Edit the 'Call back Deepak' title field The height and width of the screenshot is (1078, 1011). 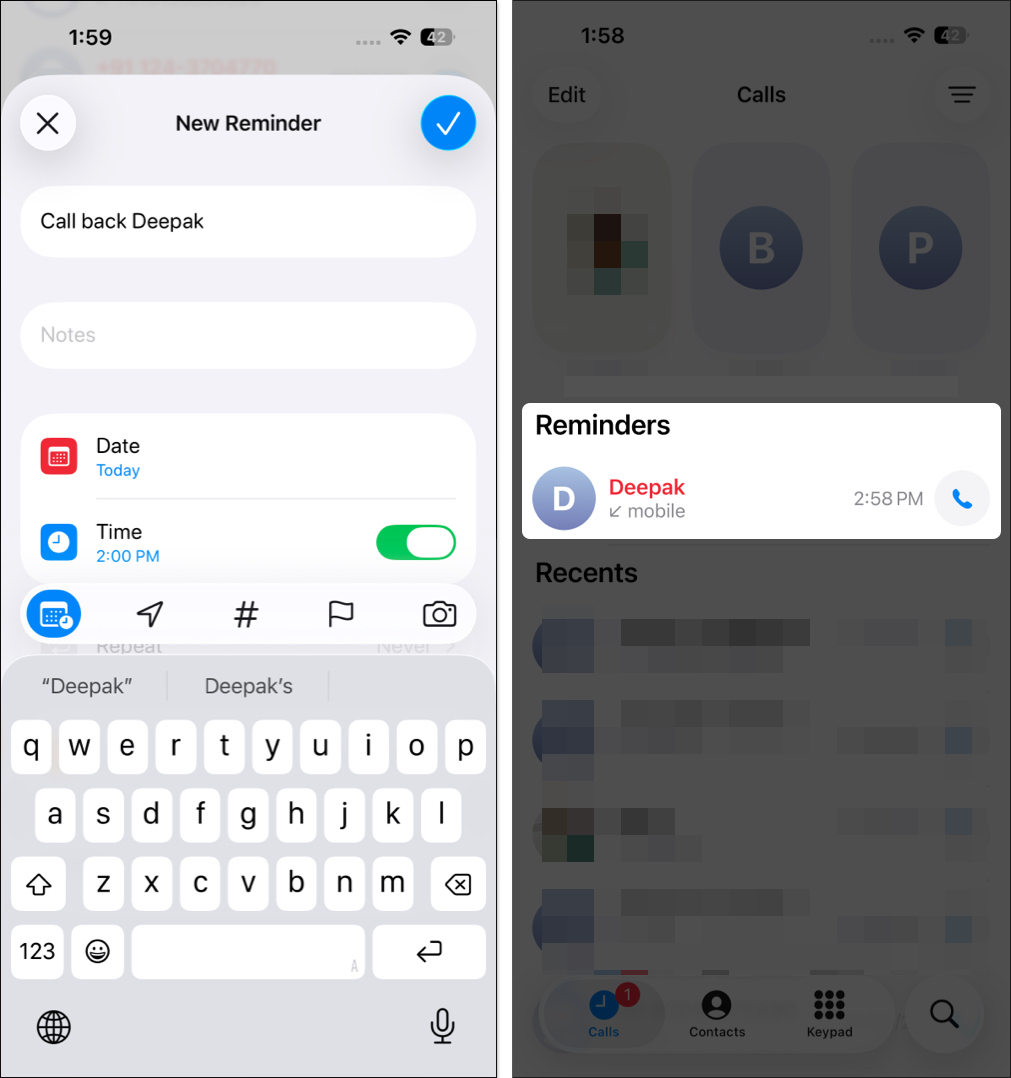point(247,221)
